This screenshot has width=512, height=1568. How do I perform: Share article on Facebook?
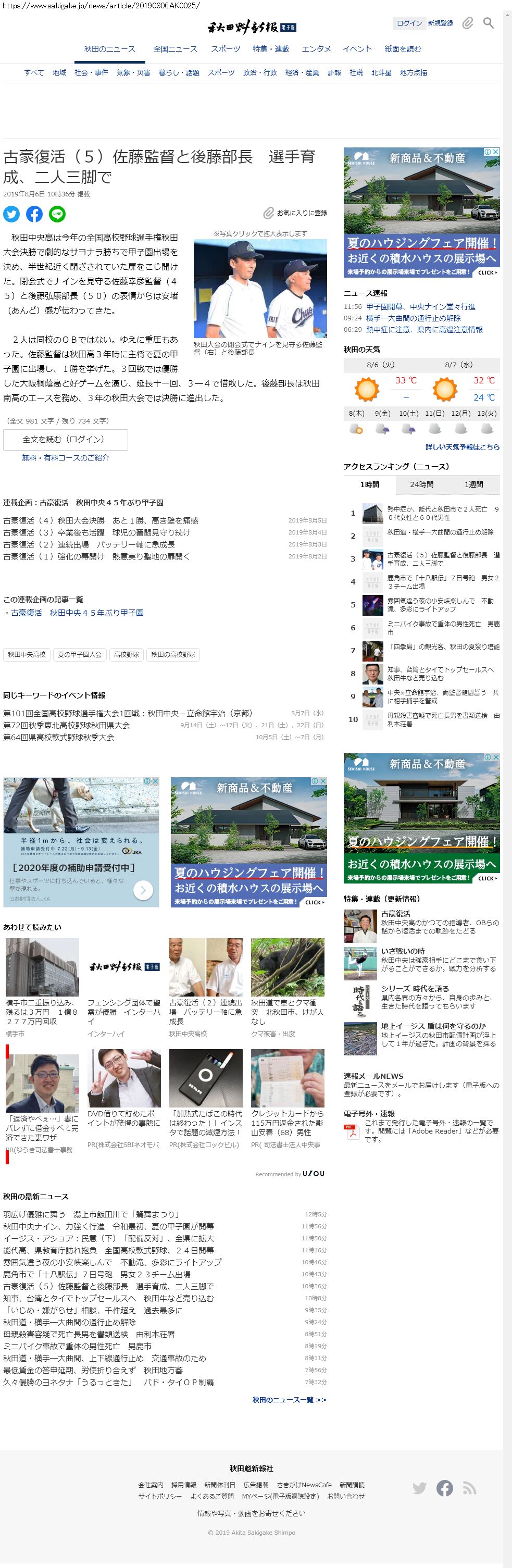34,214
